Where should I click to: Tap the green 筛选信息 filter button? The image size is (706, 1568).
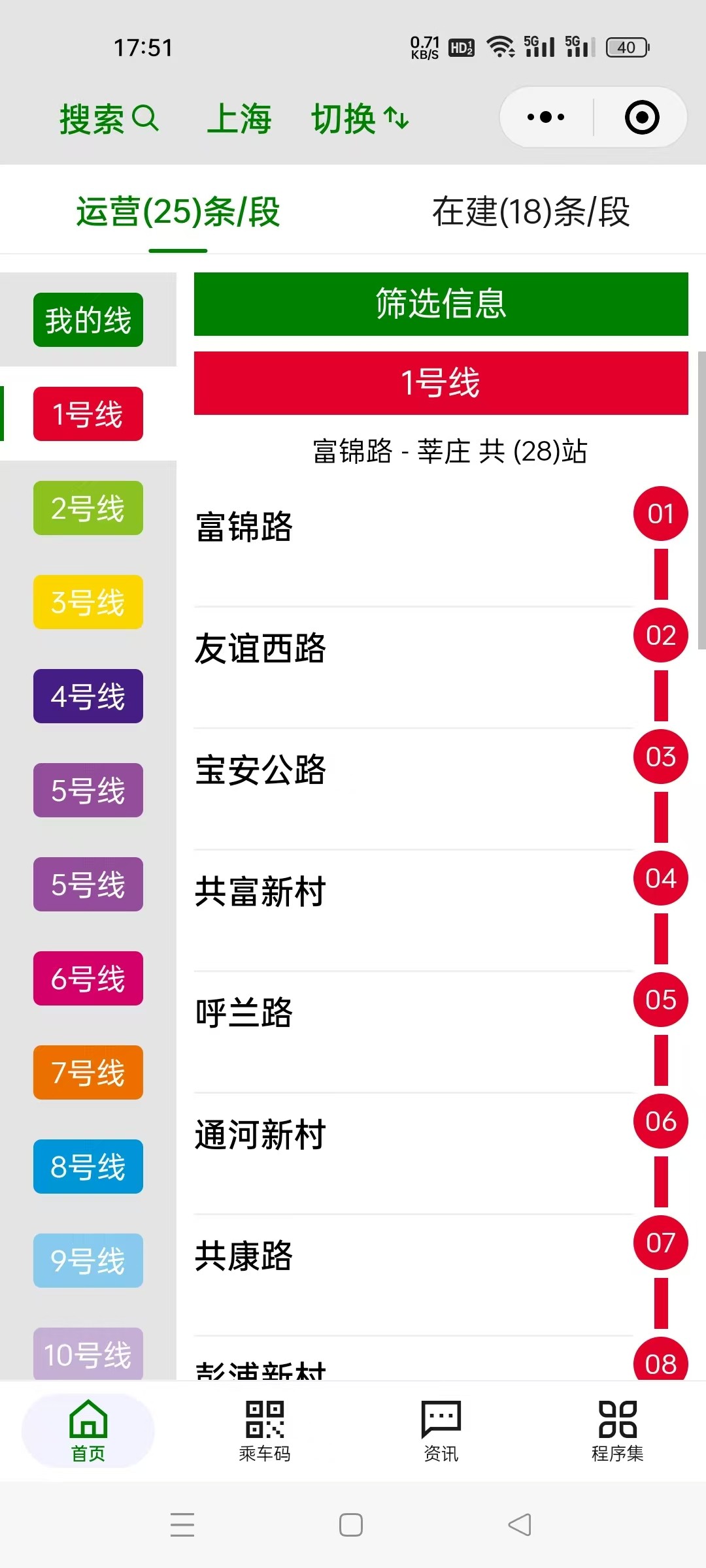(x=441, y=304)
